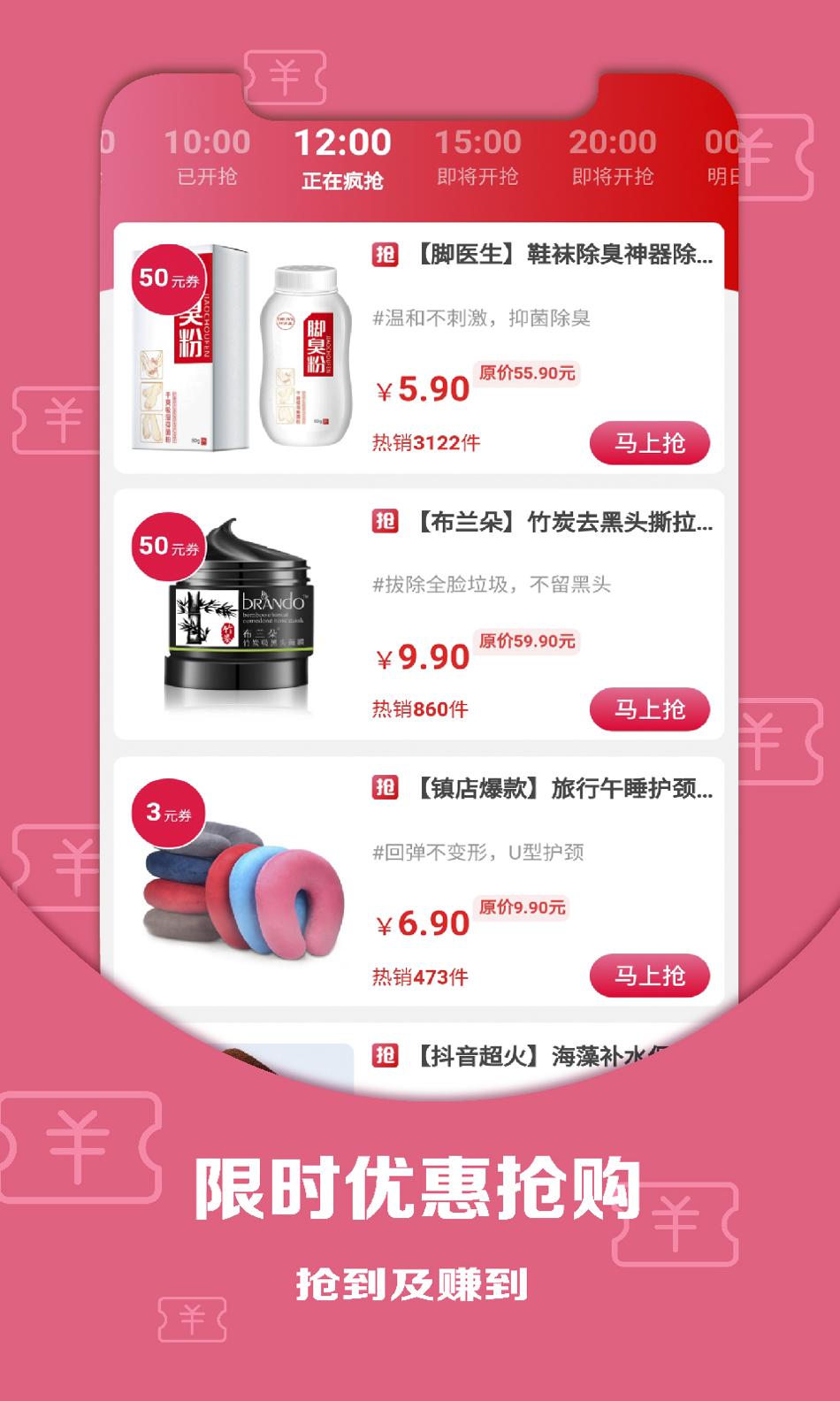Tap 马上抢 on the blackhead mask product

(x=650, y=708)
